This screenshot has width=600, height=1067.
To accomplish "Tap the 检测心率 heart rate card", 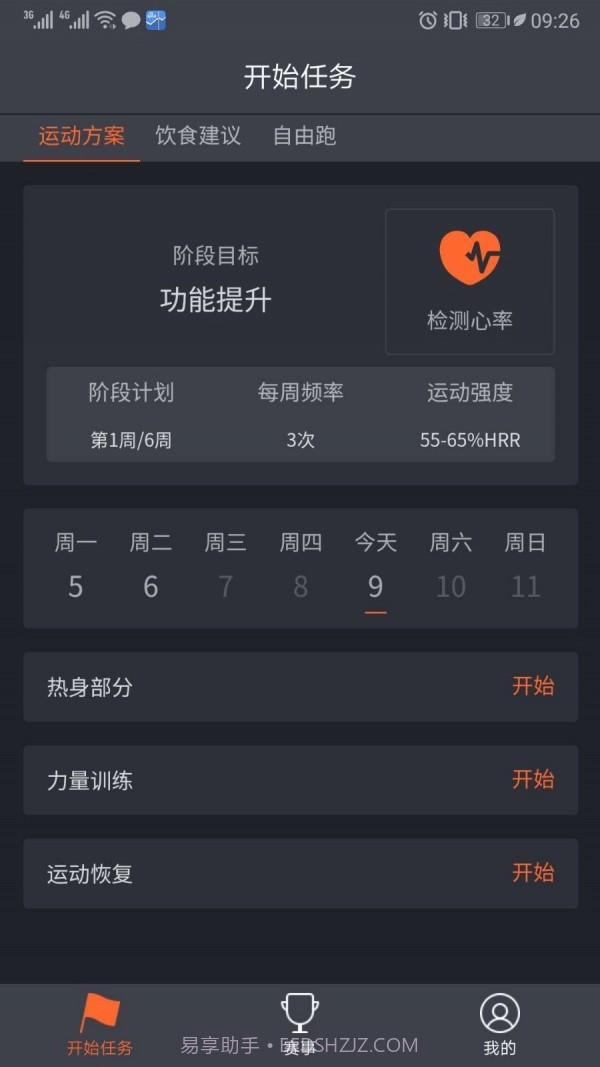I will (x=469, y=281).
